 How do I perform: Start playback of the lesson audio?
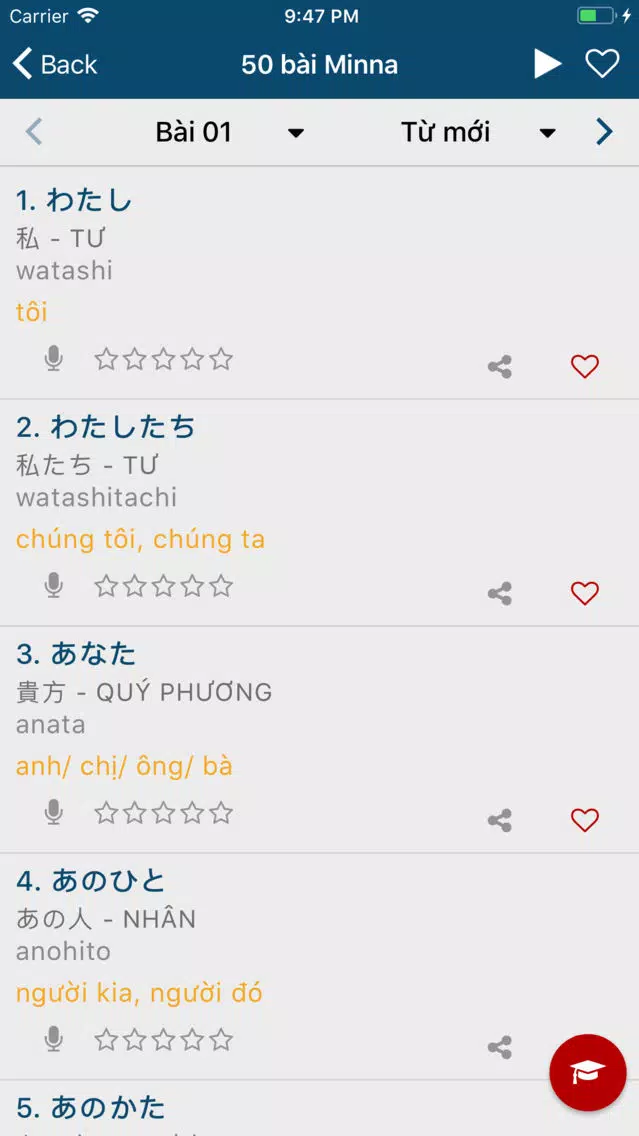point(547,64)
